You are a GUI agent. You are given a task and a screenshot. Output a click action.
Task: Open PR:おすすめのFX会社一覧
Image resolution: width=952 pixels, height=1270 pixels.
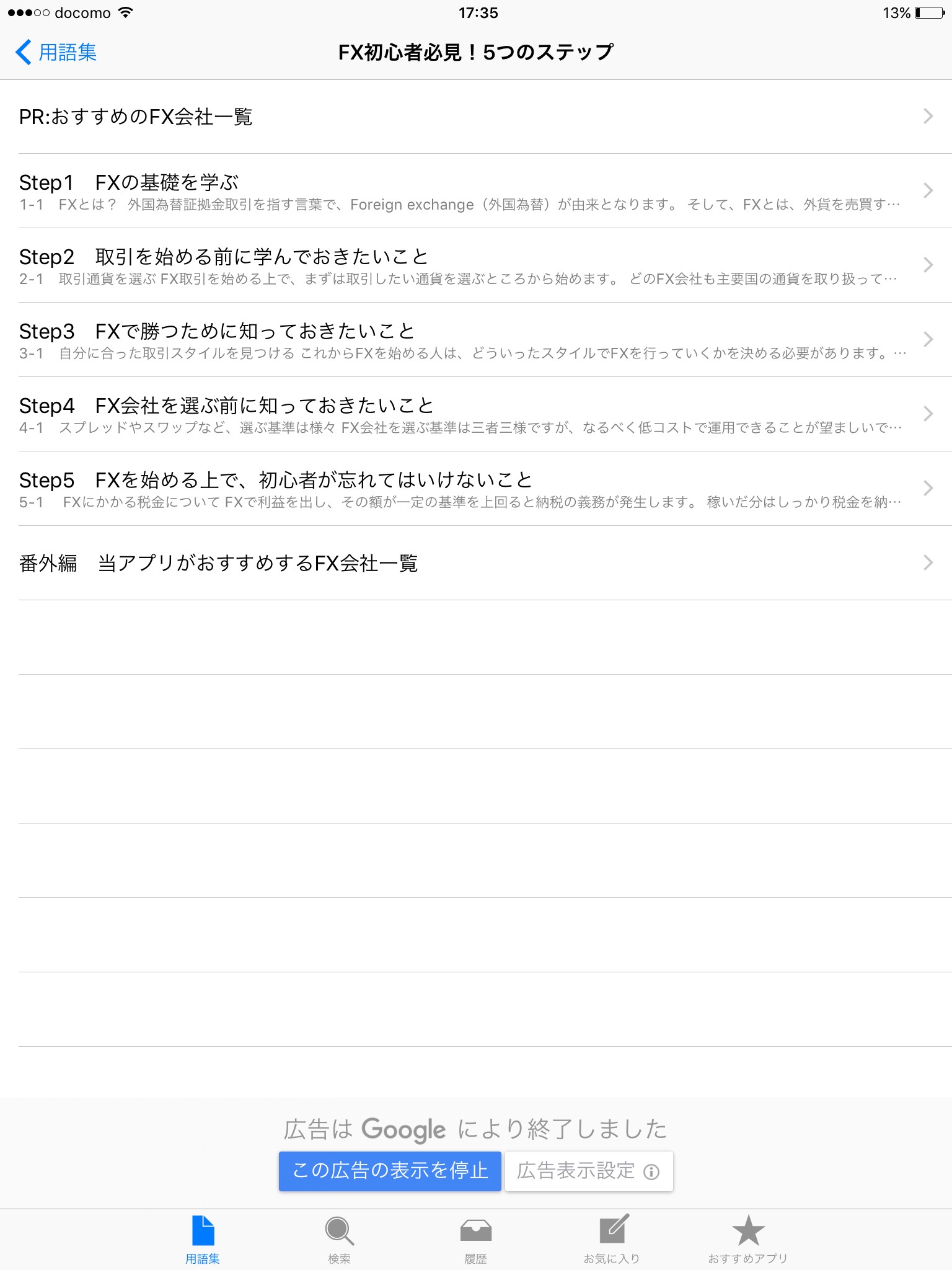(476, 117)
